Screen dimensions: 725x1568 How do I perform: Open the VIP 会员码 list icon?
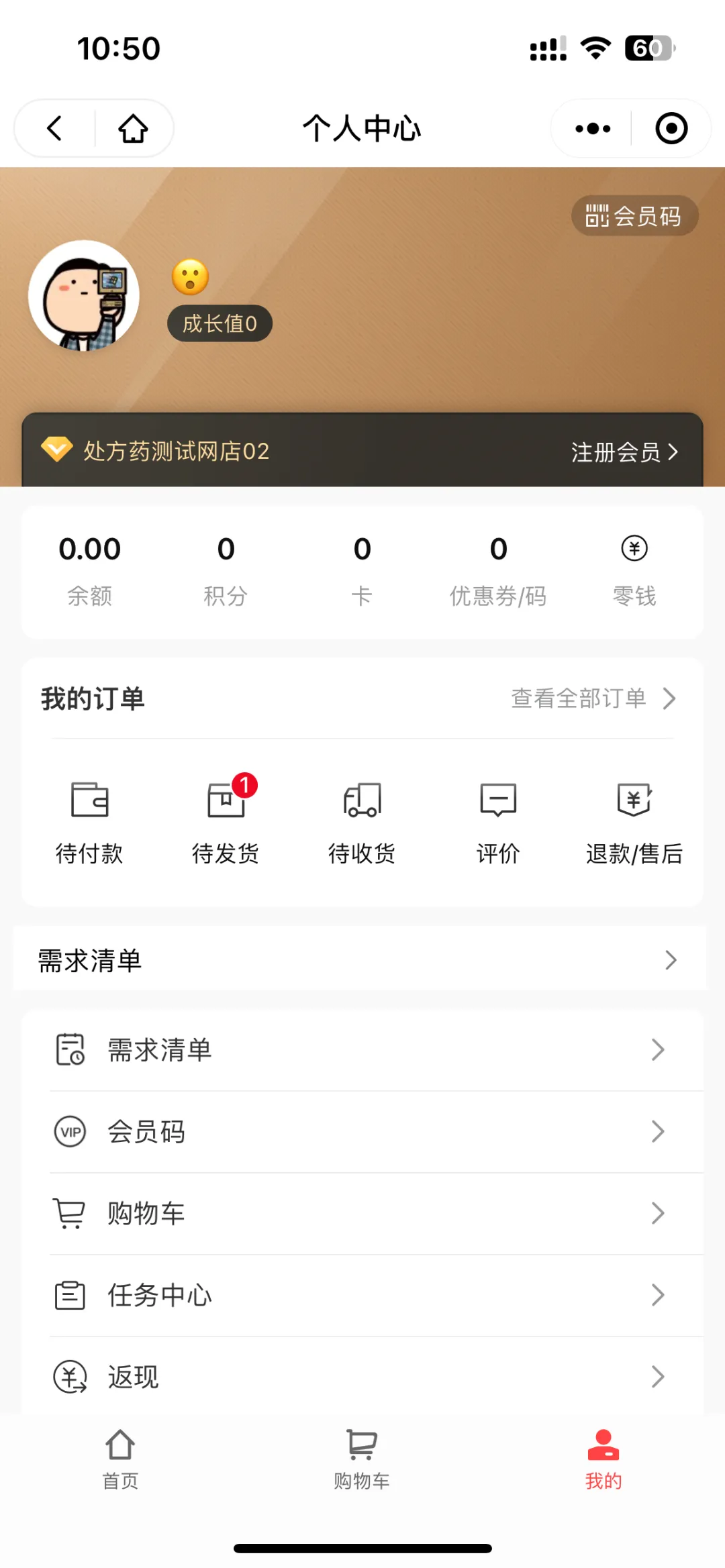coord(69,1131)
